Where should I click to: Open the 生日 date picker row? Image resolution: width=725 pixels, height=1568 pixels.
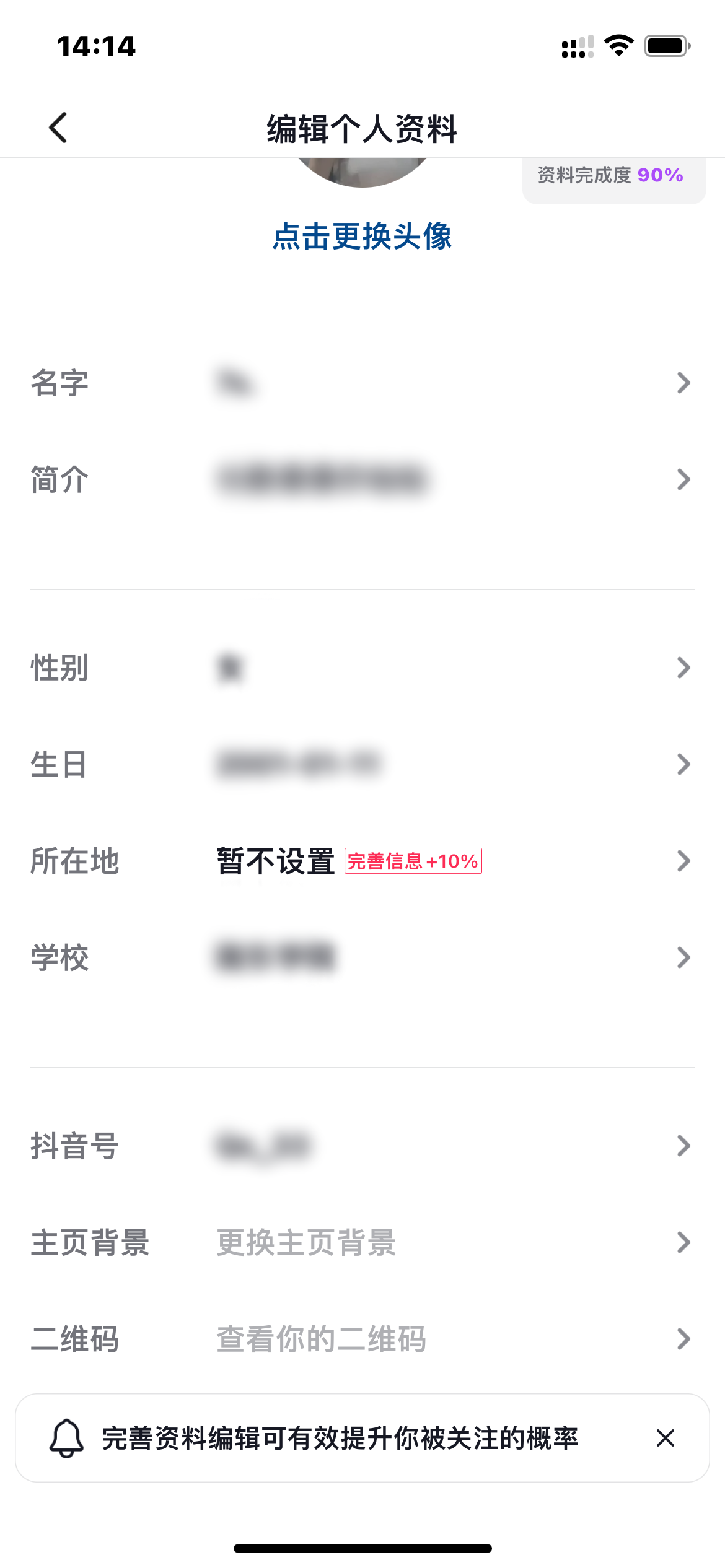coord(362,765)
